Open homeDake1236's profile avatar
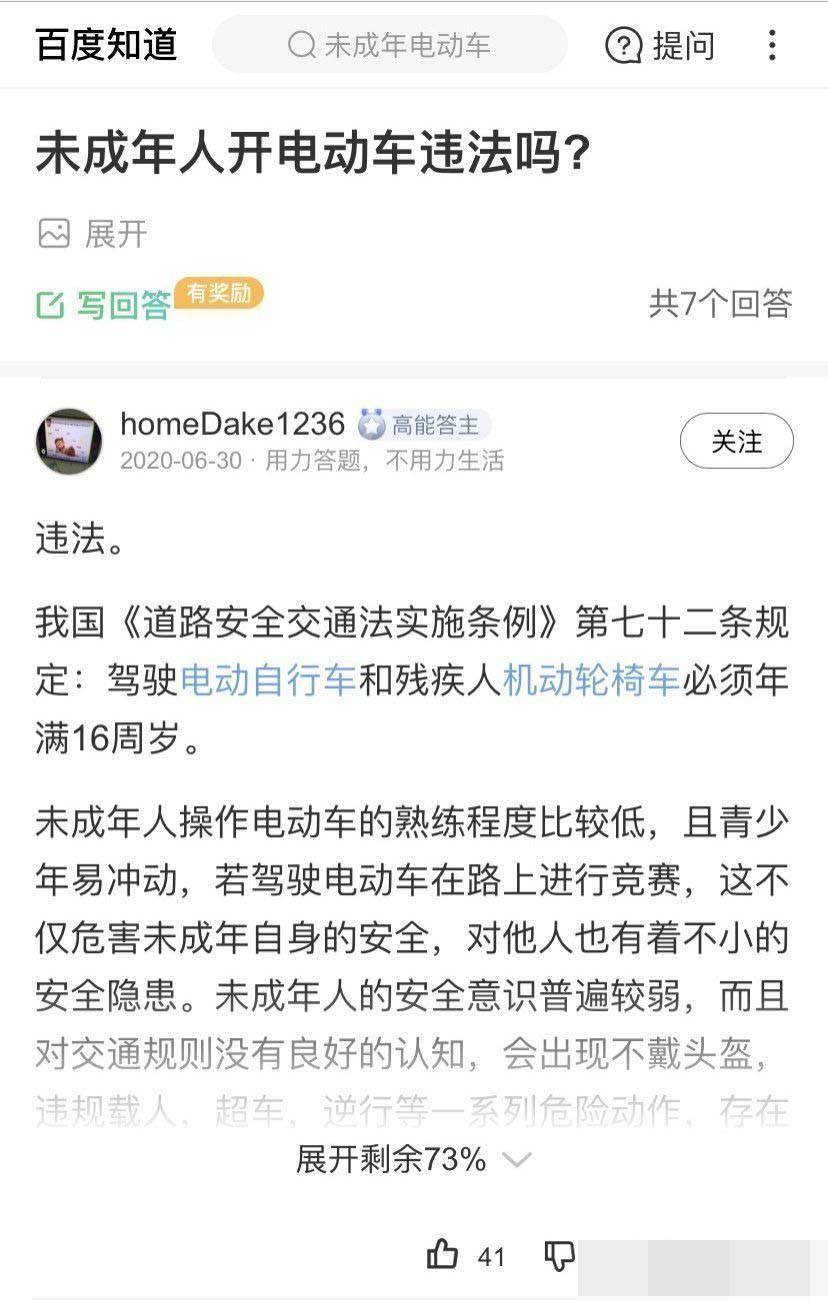 coord(69,441)
